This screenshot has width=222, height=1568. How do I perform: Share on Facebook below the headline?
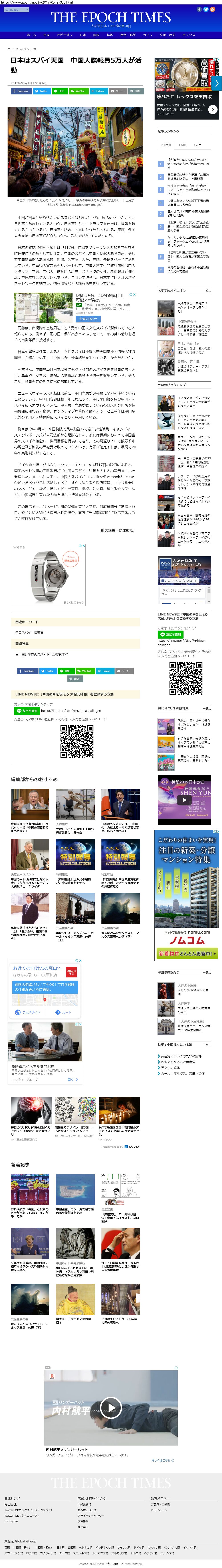(21, 91)
